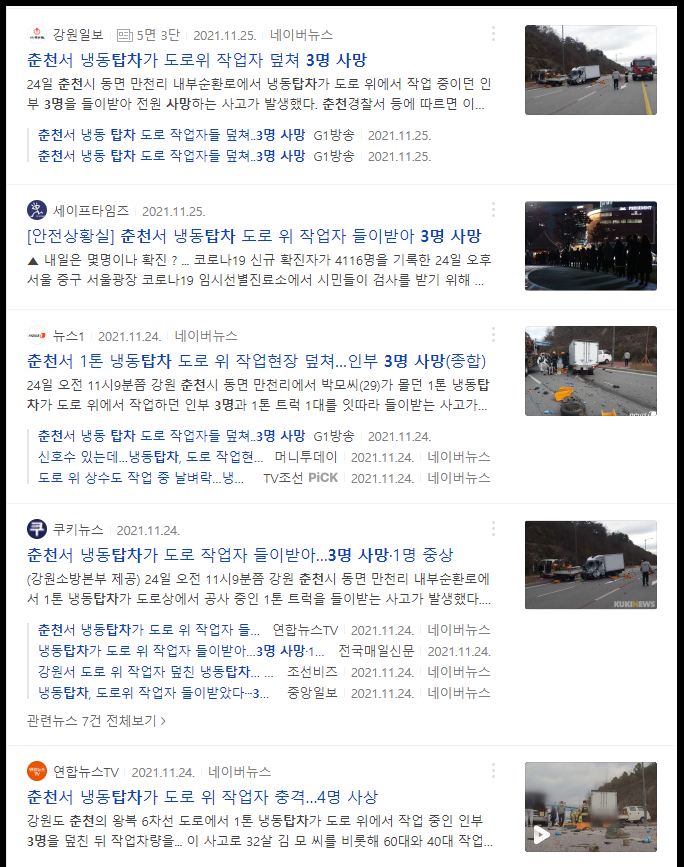
Task: Open the 쿠키뉴스 publisher name link
Action: pyautogui.click(x=78, y=530)
